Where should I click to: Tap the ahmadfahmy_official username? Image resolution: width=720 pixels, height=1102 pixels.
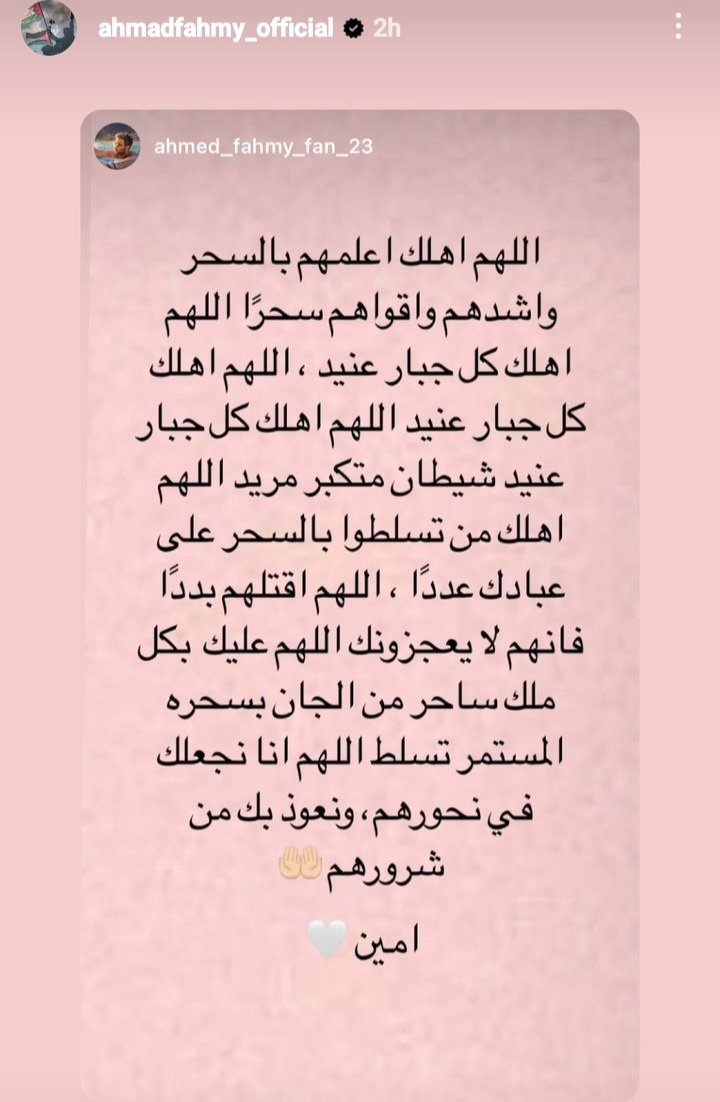(215, 28)
